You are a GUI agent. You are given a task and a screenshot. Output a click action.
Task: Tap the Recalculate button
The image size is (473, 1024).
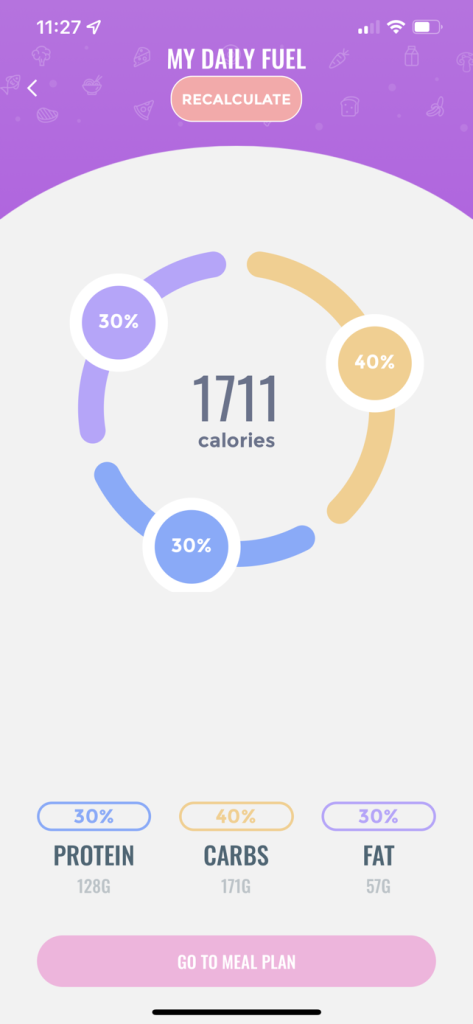click(x=236, y=99)
